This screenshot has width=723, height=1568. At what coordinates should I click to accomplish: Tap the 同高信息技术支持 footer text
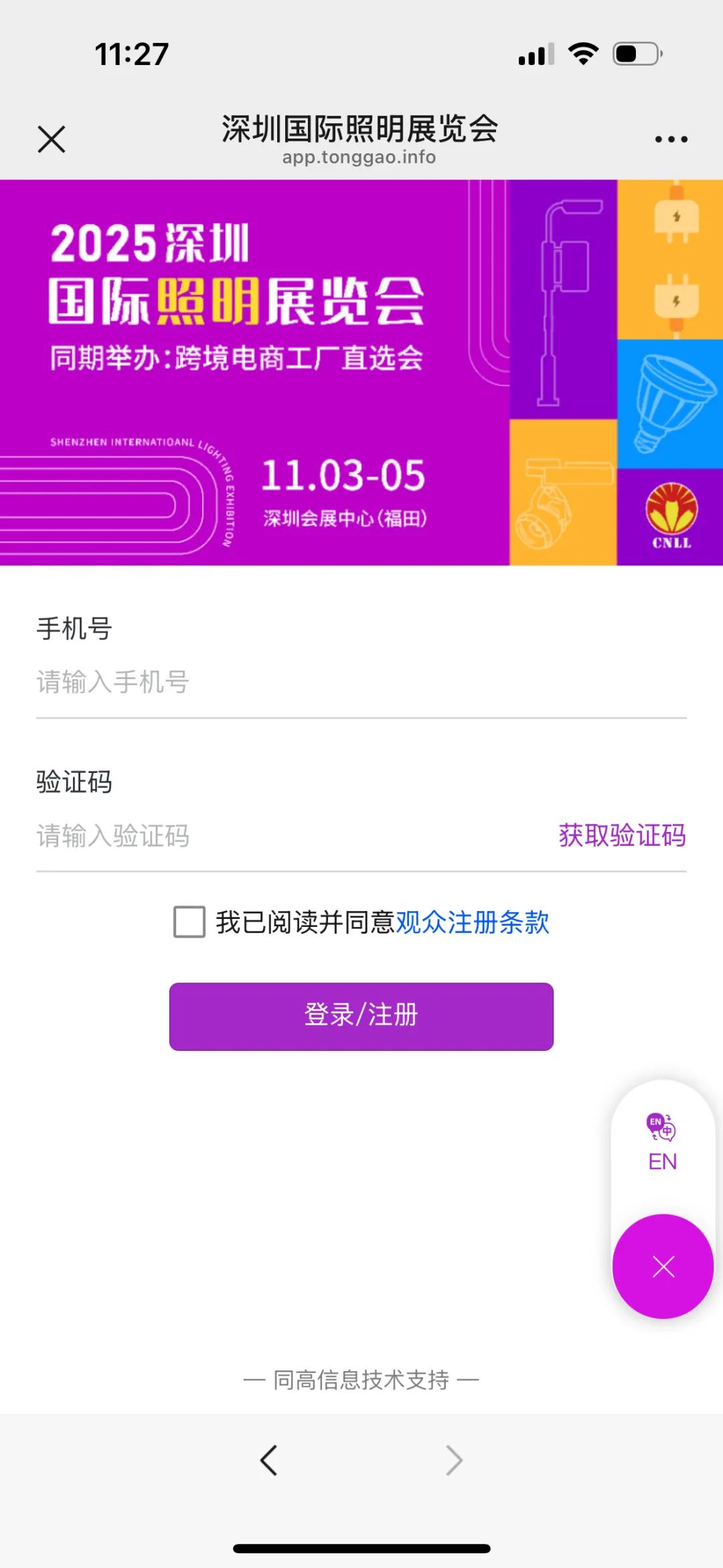361,1380
